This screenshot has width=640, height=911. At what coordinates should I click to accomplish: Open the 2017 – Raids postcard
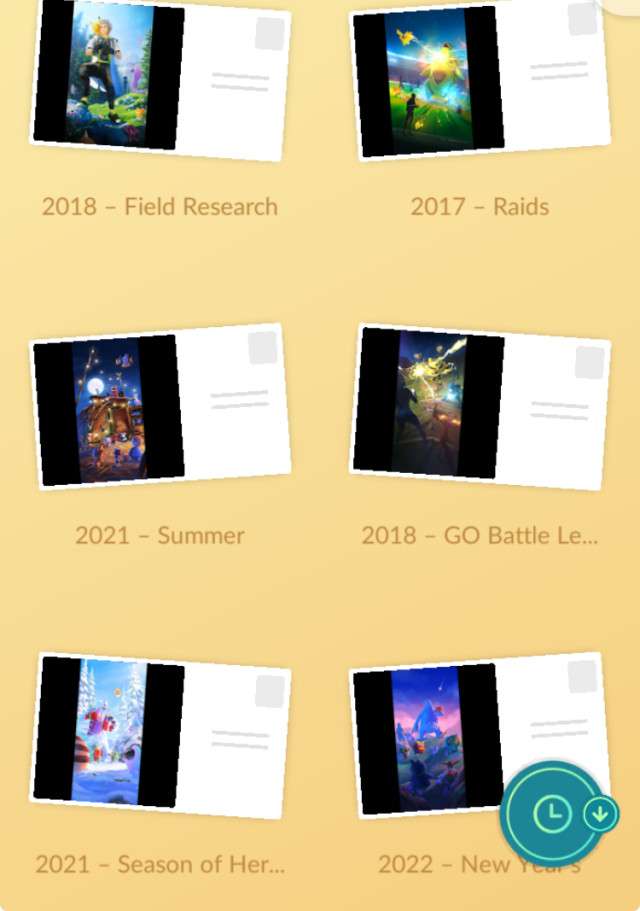click(x=480, y=78)
